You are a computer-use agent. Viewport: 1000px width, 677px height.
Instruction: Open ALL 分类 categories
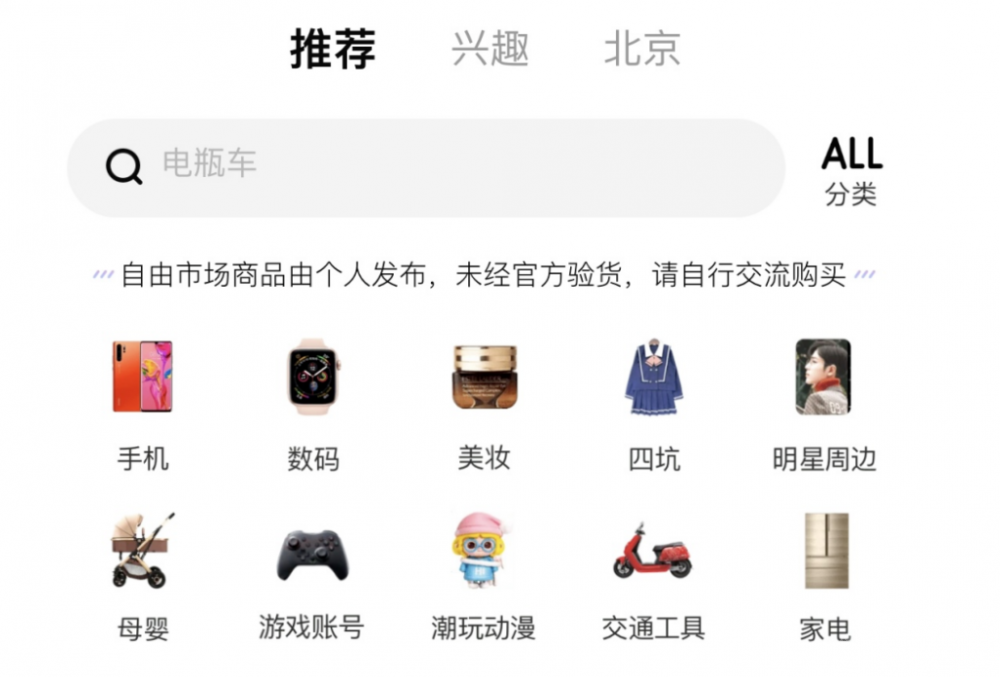(852, 171)
